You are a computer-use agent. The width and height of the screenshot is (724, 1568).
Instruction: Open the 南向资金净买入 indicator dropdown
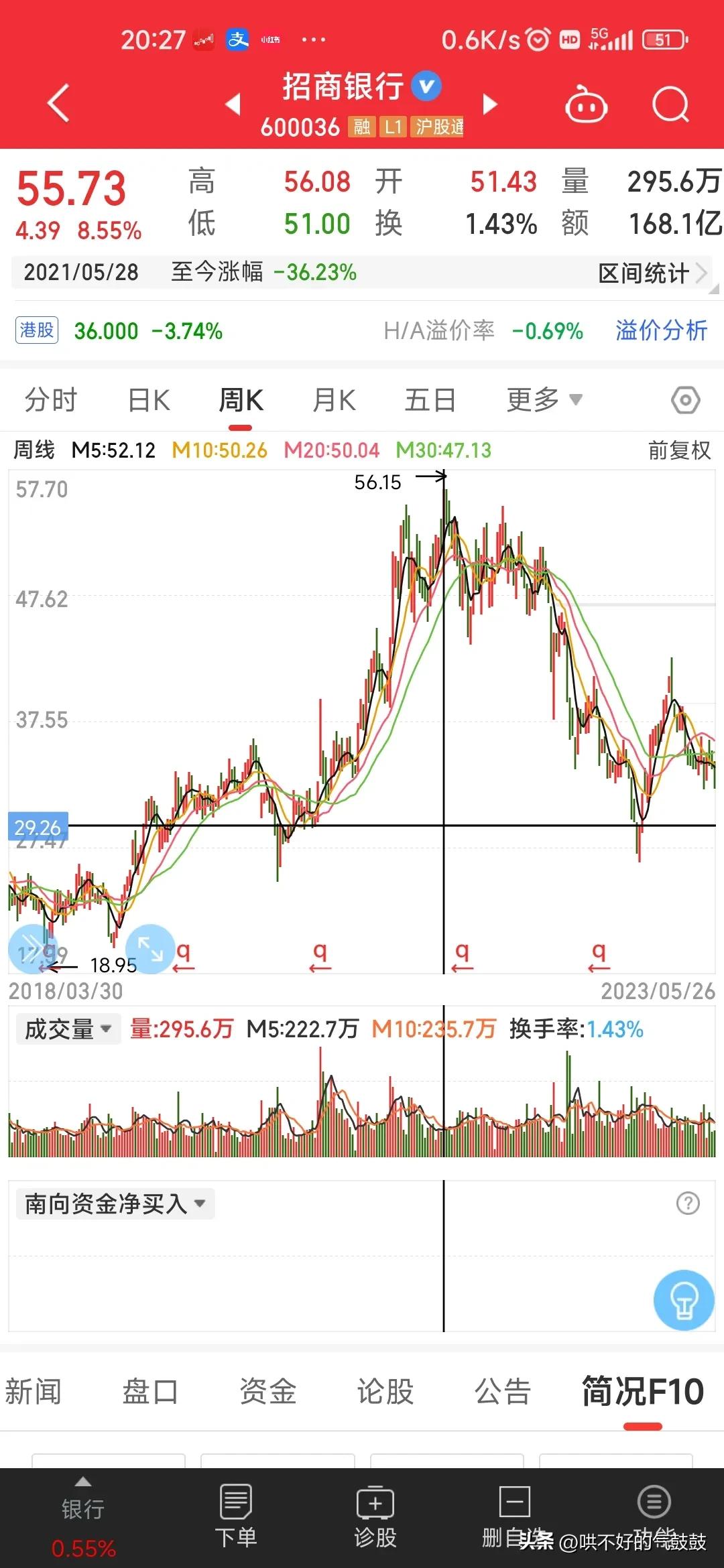click(114, 1203)
